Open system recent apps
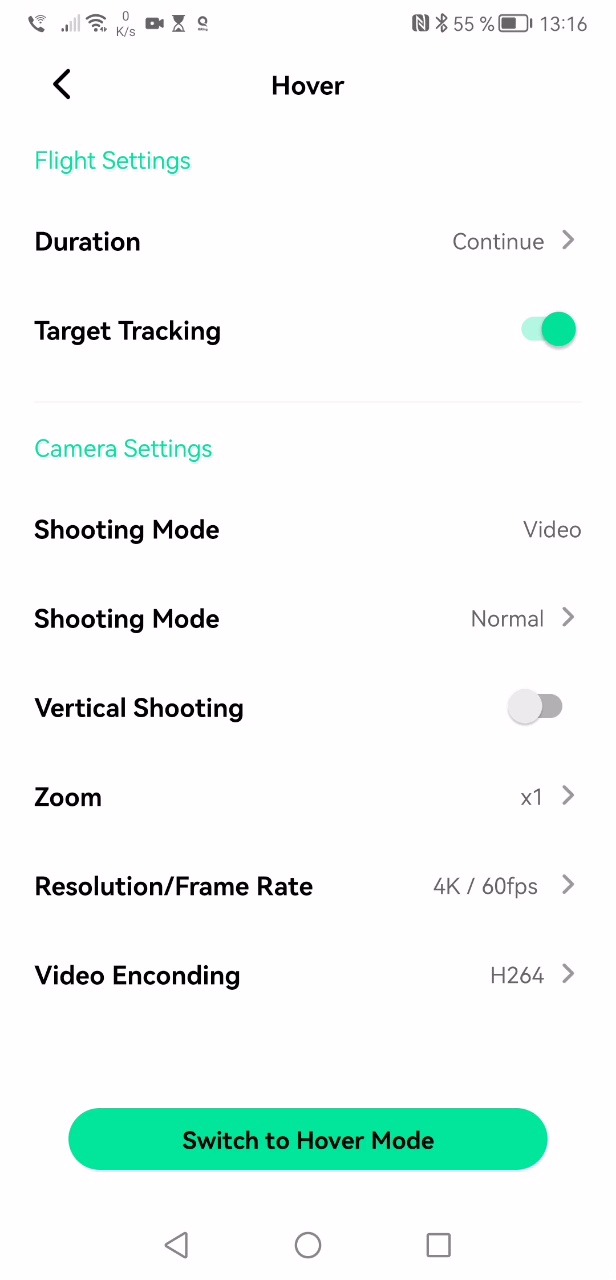 coord(438,1245)
